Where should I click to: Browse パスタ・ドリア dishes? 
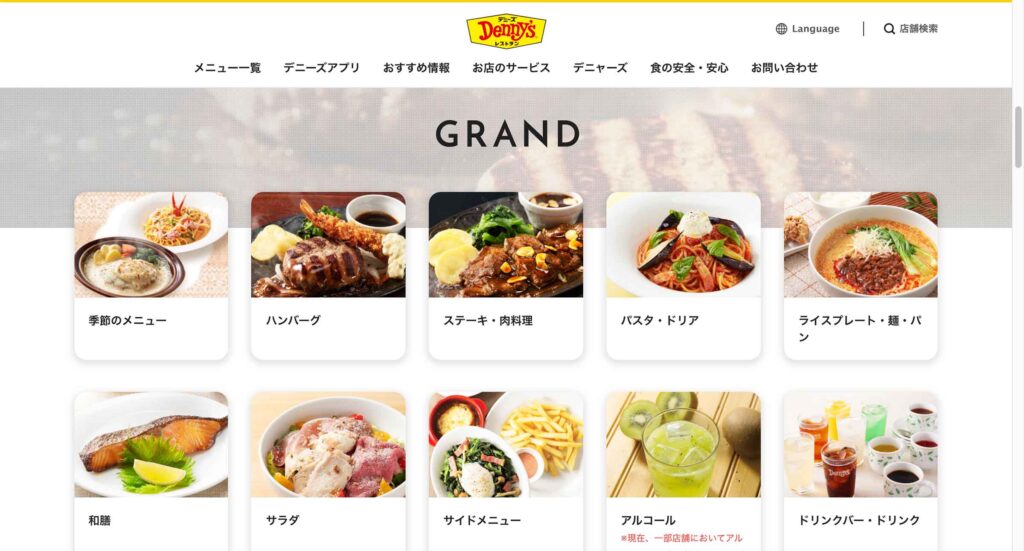click(683, 275)
